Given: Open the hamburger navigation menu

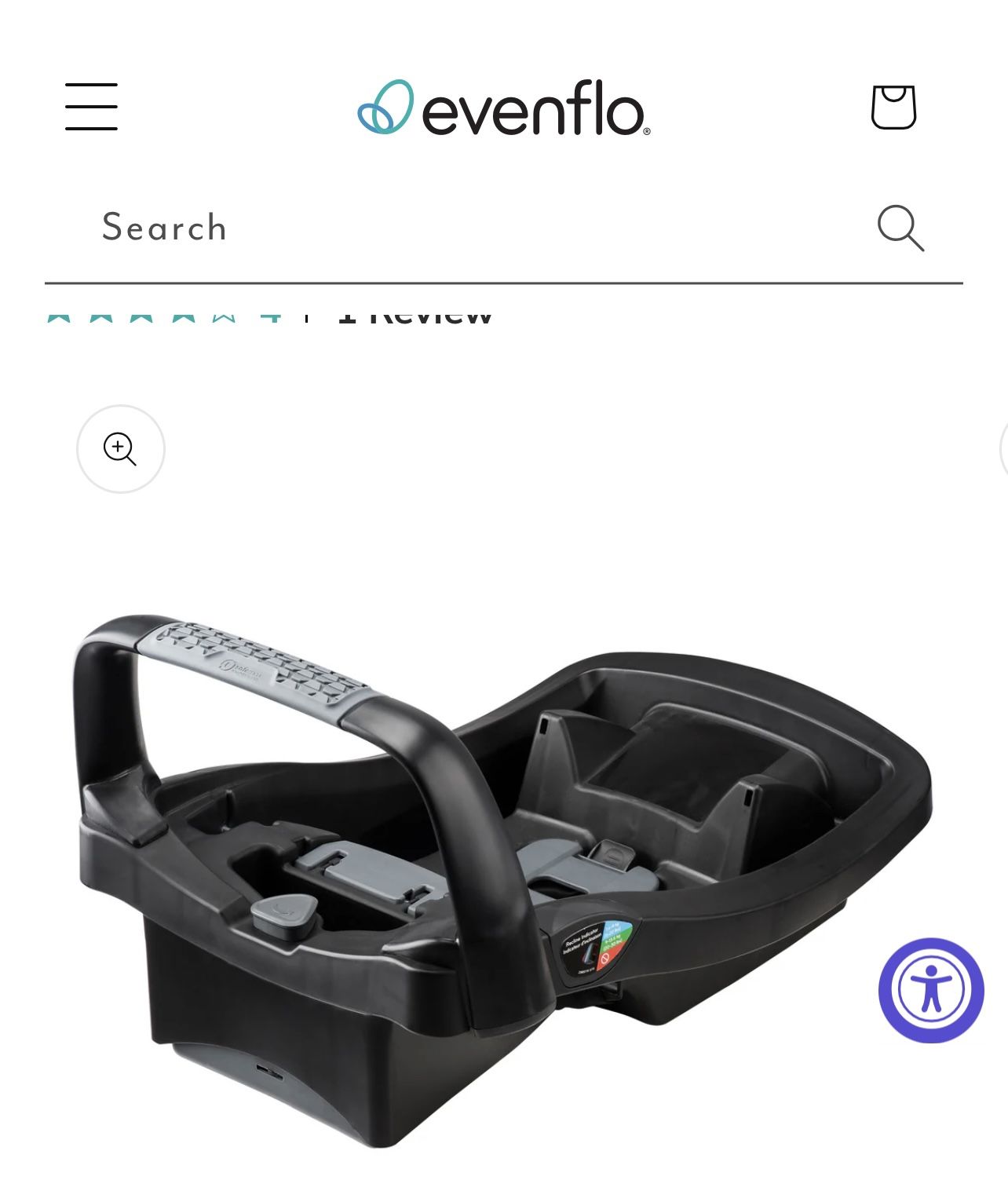Looking at the screenshot, I should coord(90,106).
